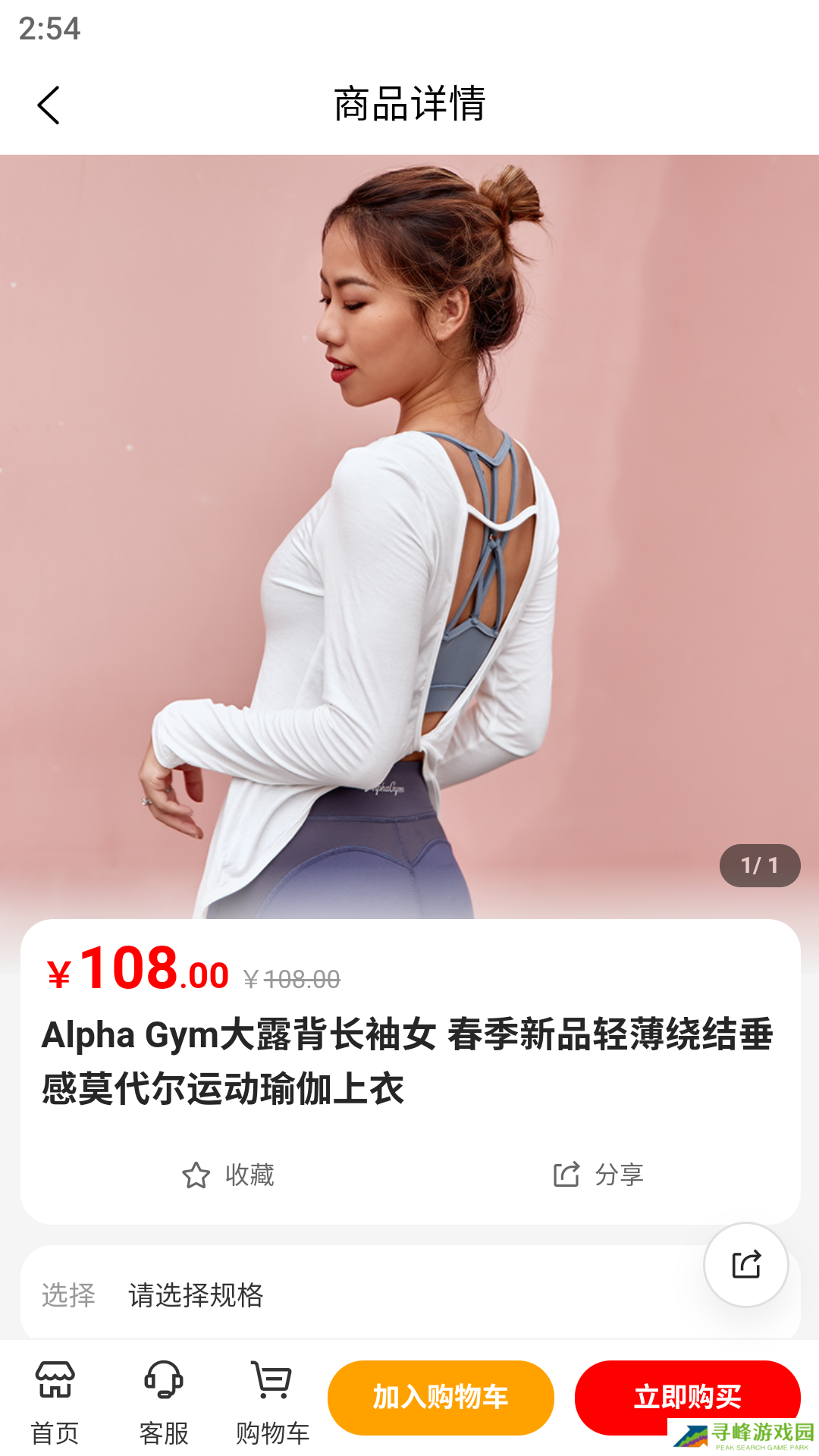
Task: Go back from the product details page
Action: coord(49,105)
